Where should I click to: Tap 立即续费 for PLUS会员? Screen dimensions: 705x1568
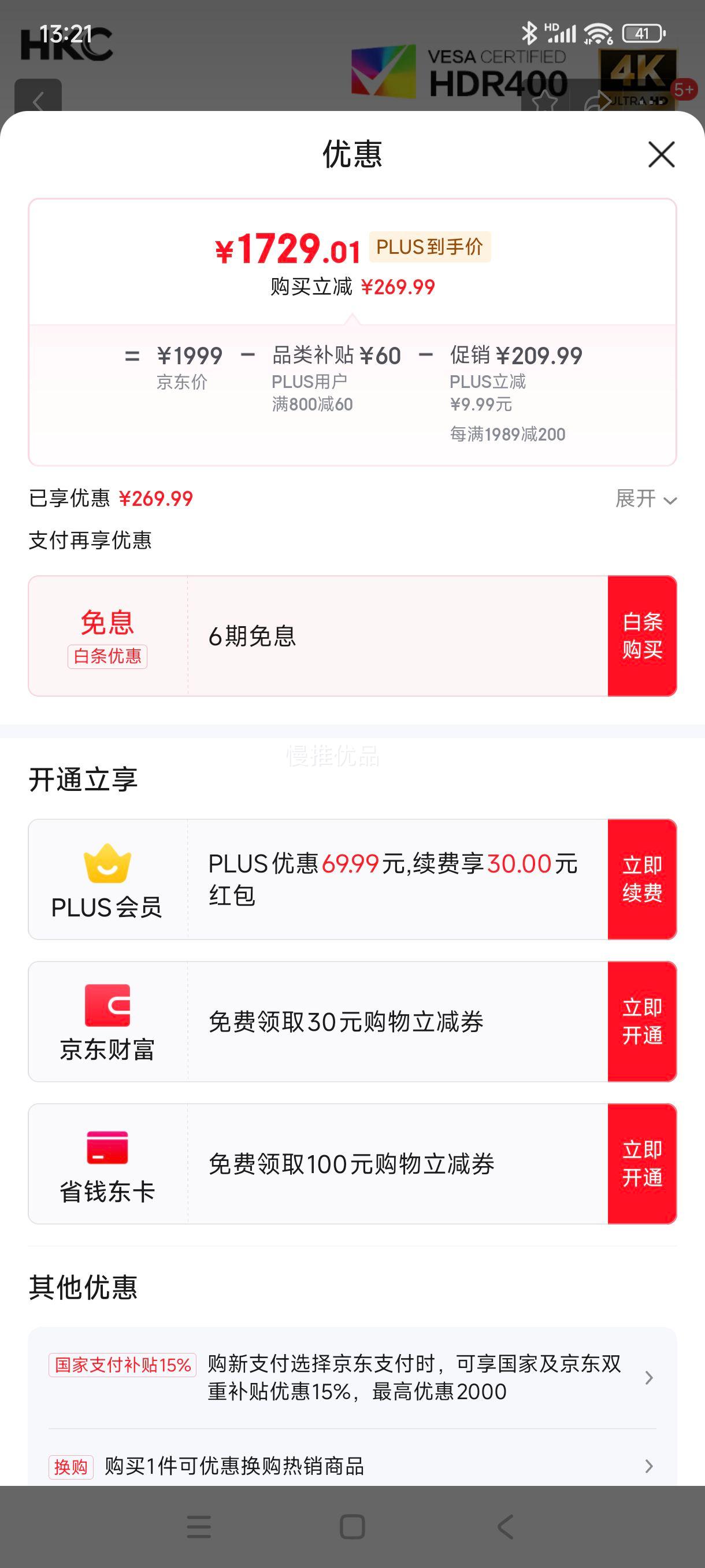point(642,879)
